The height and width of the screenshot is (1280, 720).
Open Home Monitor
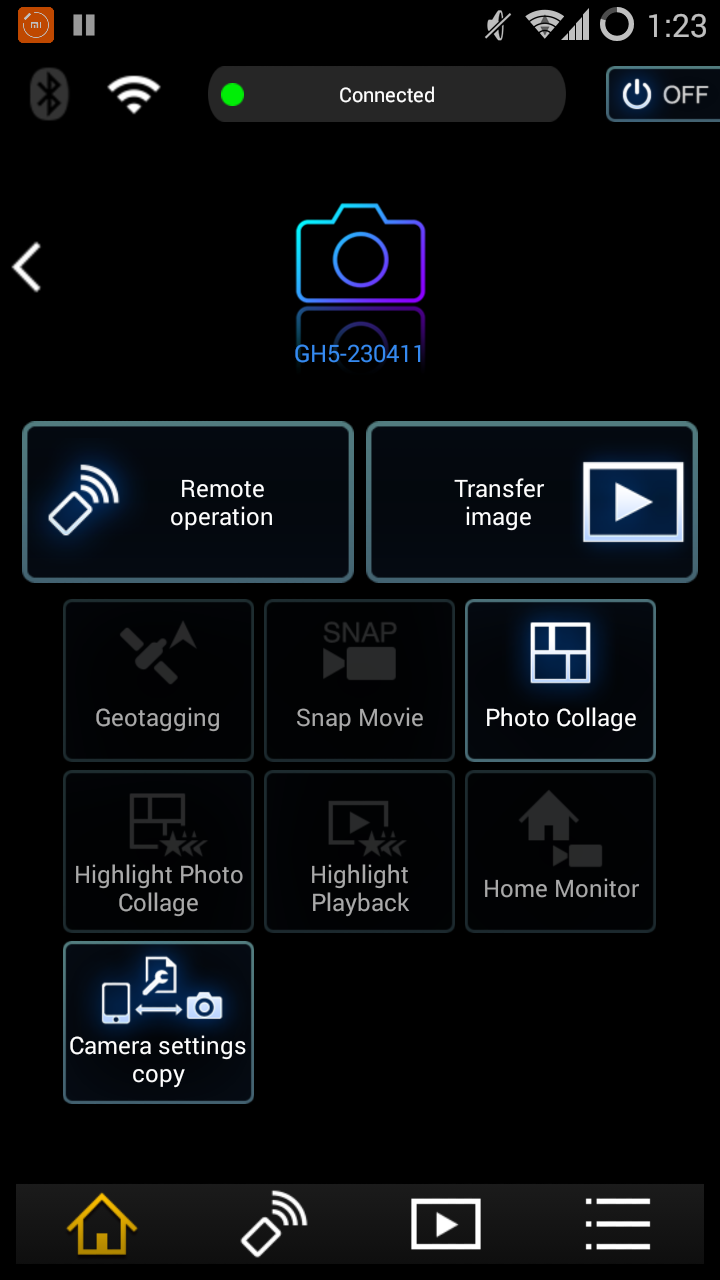click(561, 851)
